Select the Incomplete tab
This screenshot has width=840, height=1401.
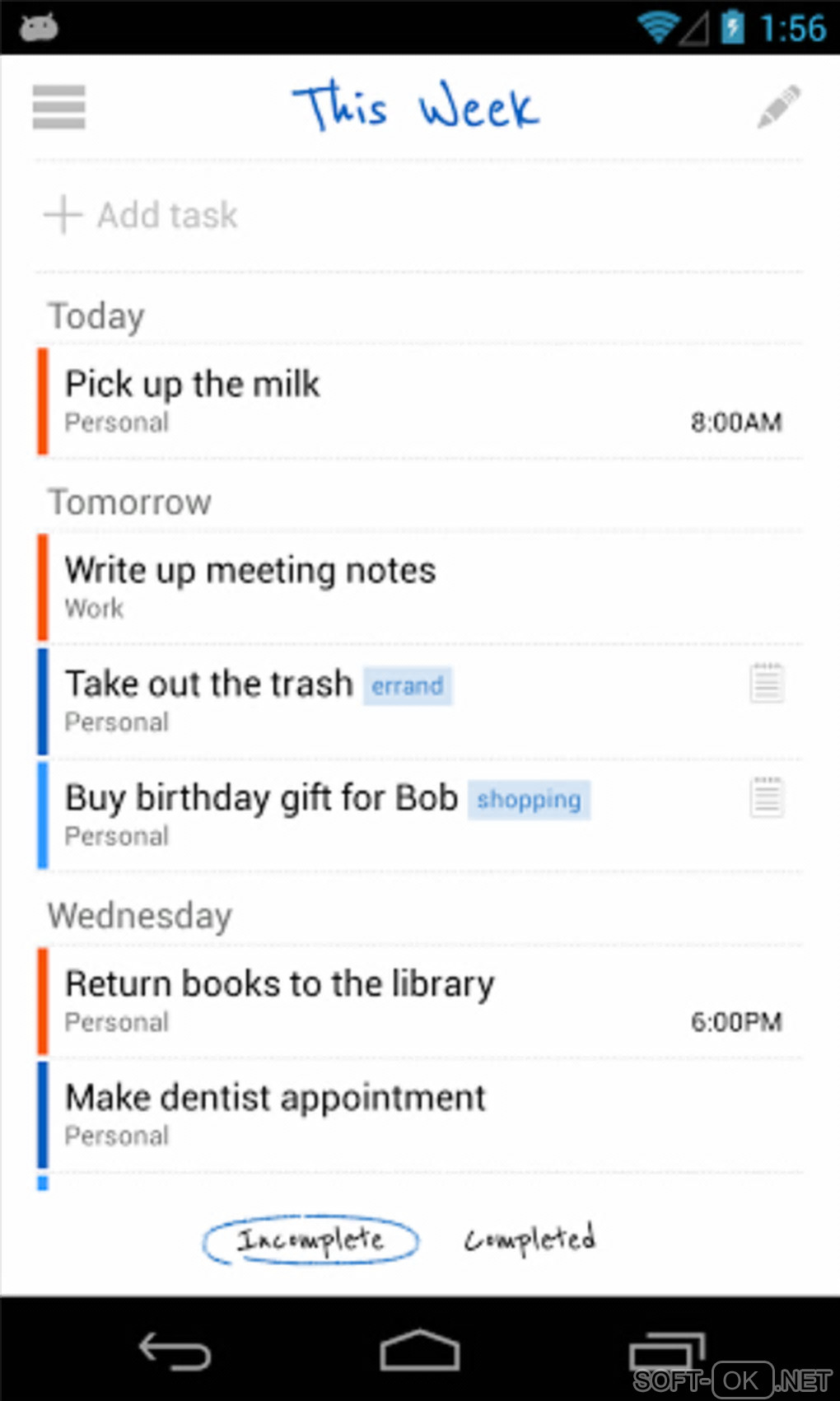tap(310, 1240)
